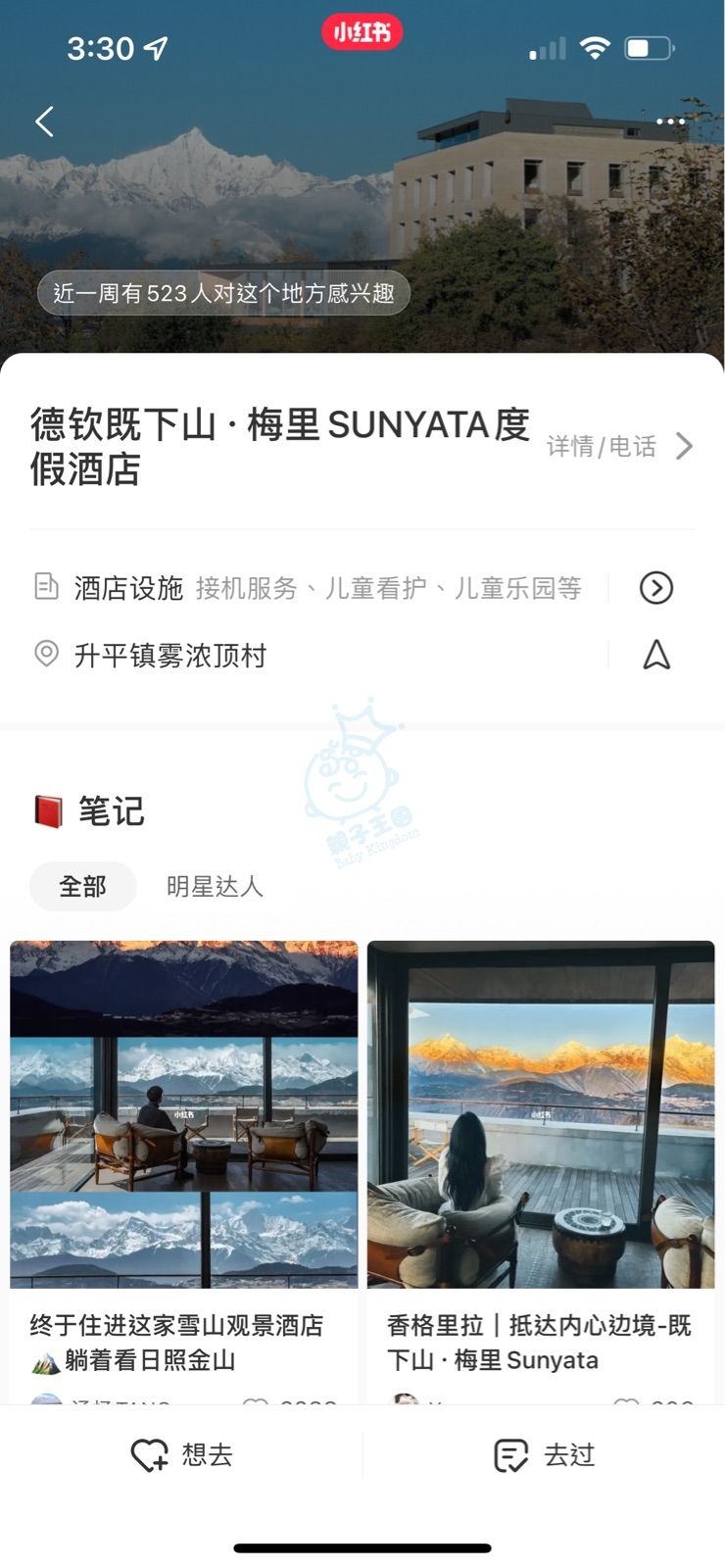Mark this hotel as 去过

point(545,1455)
